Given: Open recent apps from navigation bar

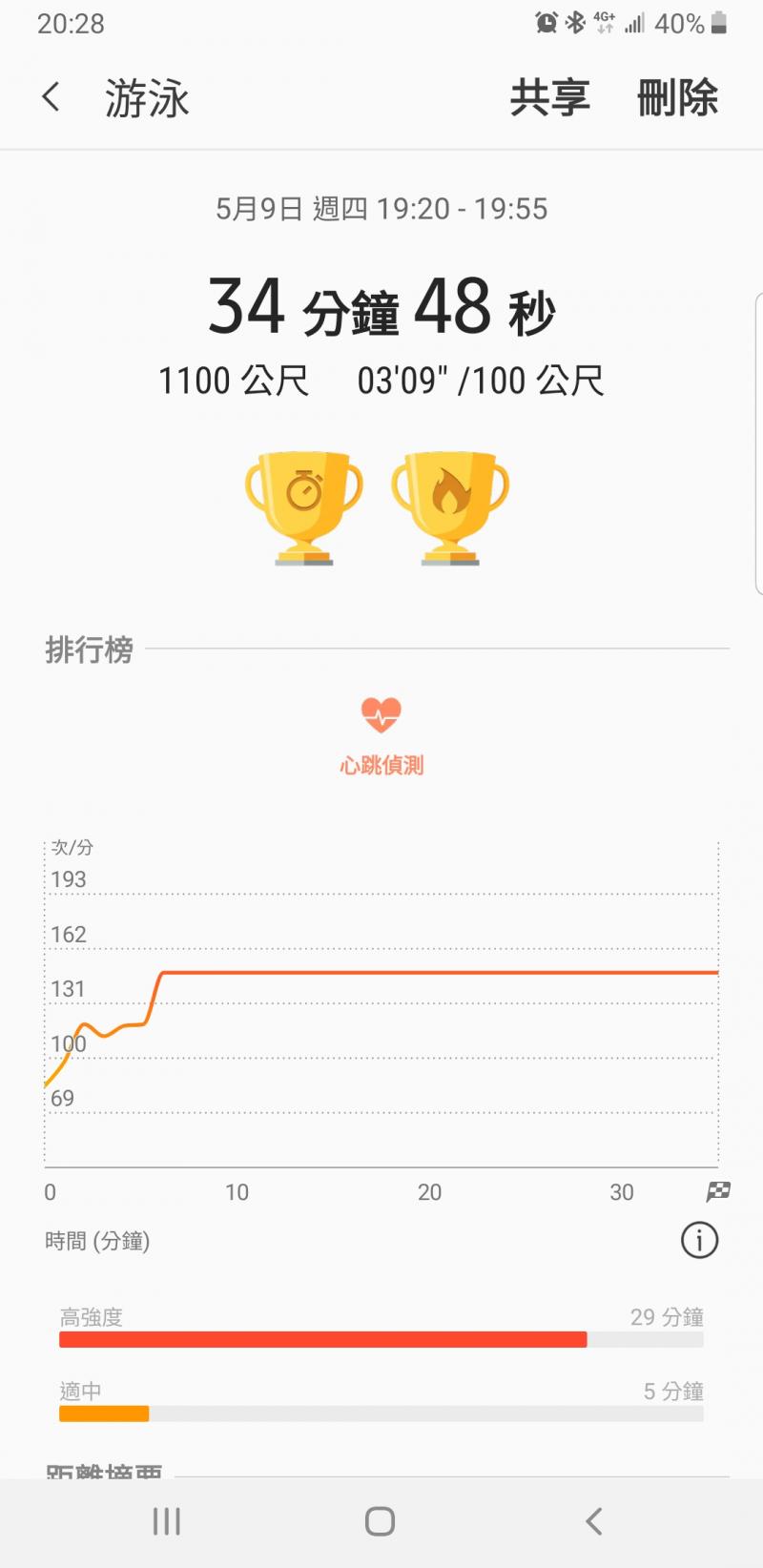Looking at the screenshot, I should [x=167, y=1521].
